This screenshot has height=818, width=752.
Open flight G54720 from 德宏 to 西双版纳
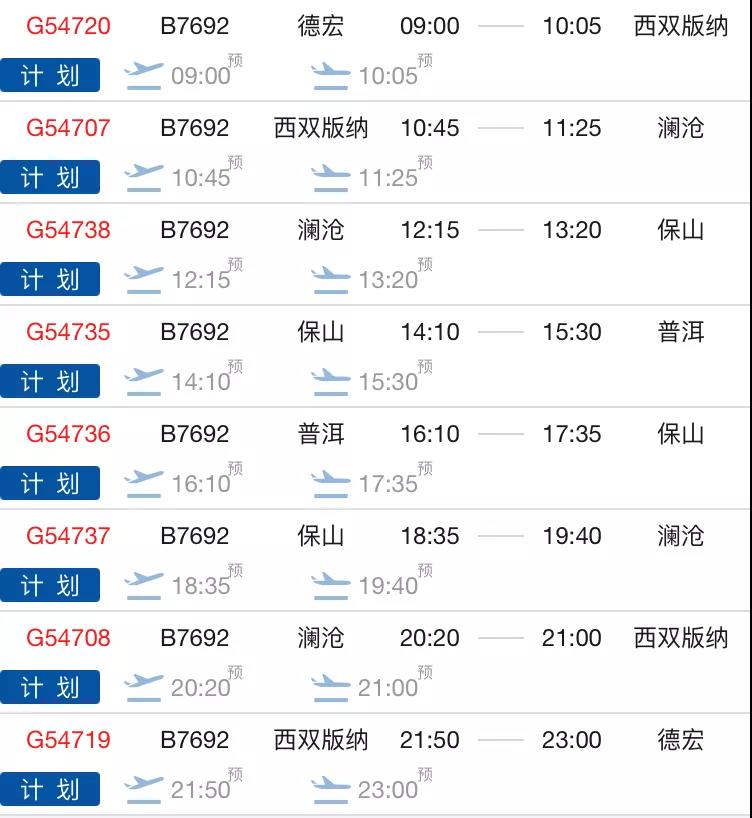(x=68, y=26)
